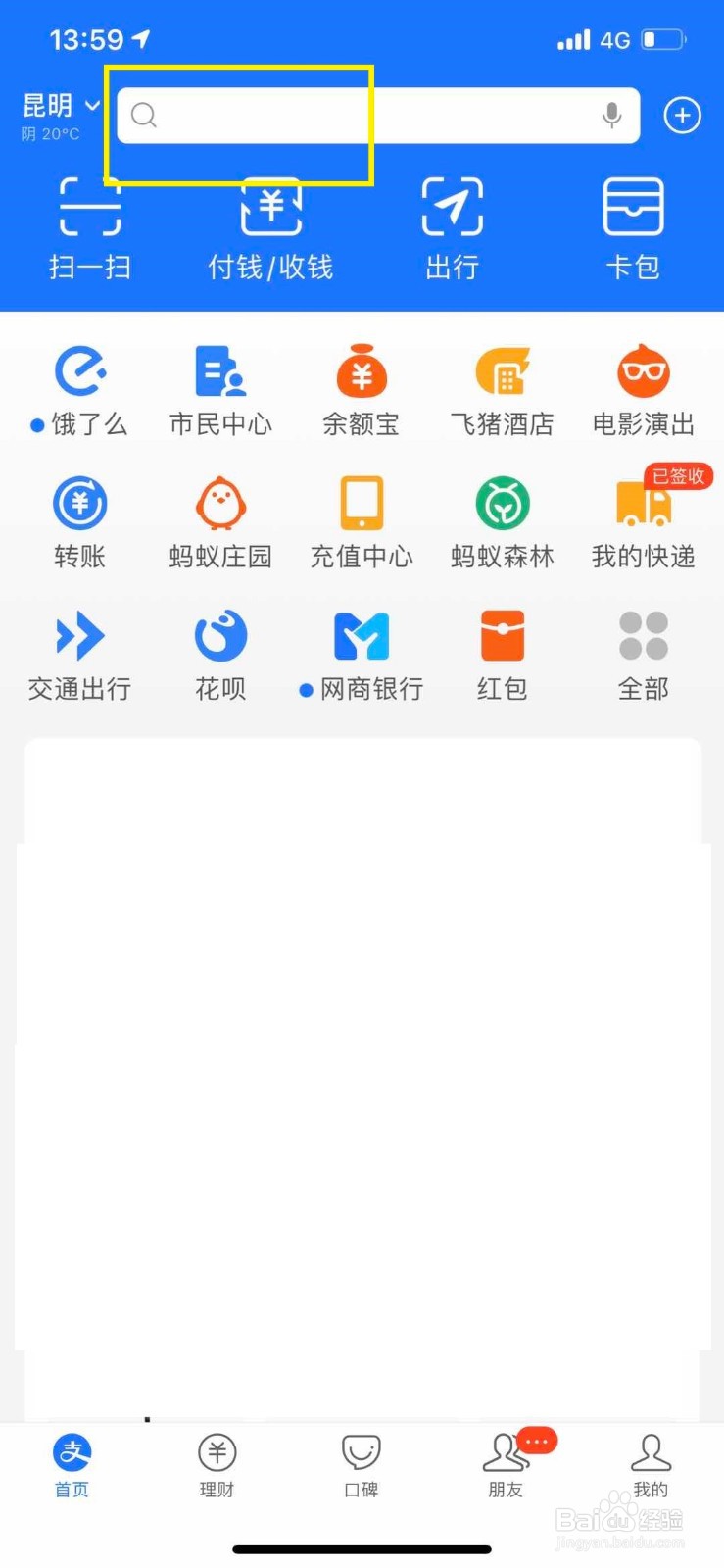
Task: Open the 卡包 card wallet
Action: coord(633,225)
